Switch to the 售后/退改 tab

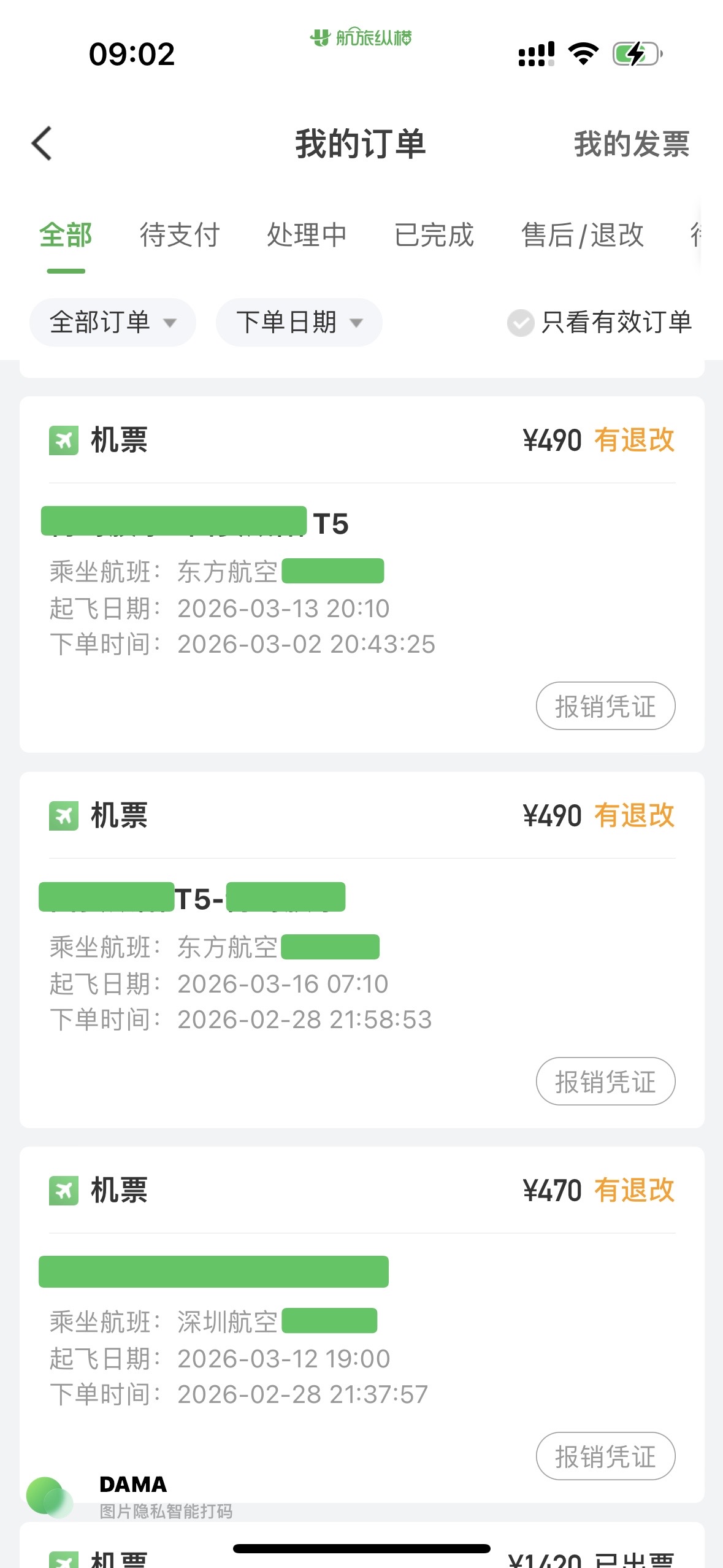click(582, 235)
